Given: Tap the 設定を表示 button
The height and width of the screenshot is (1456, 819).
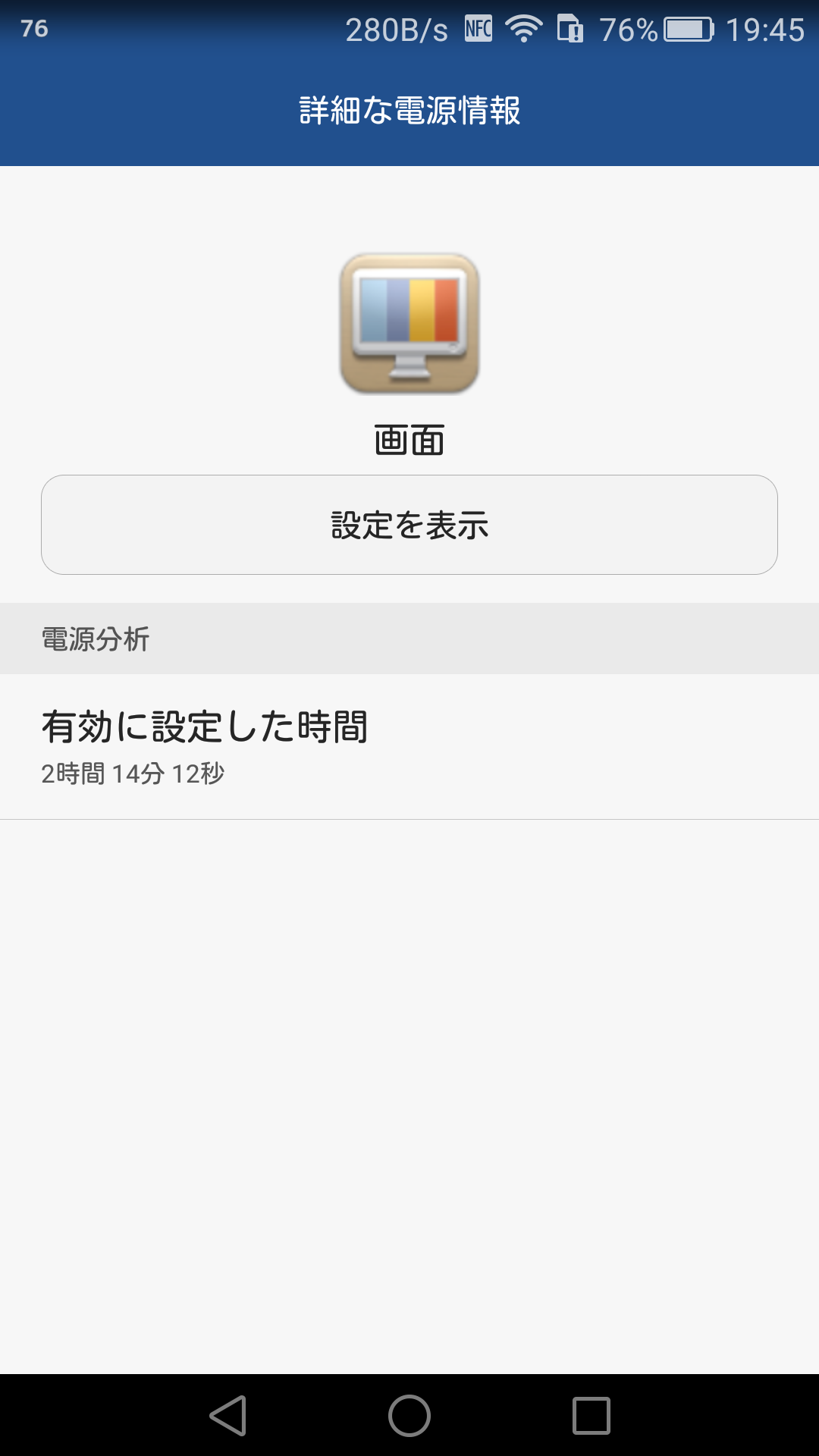Looking at the screenshot, I should tap(409, 525).
